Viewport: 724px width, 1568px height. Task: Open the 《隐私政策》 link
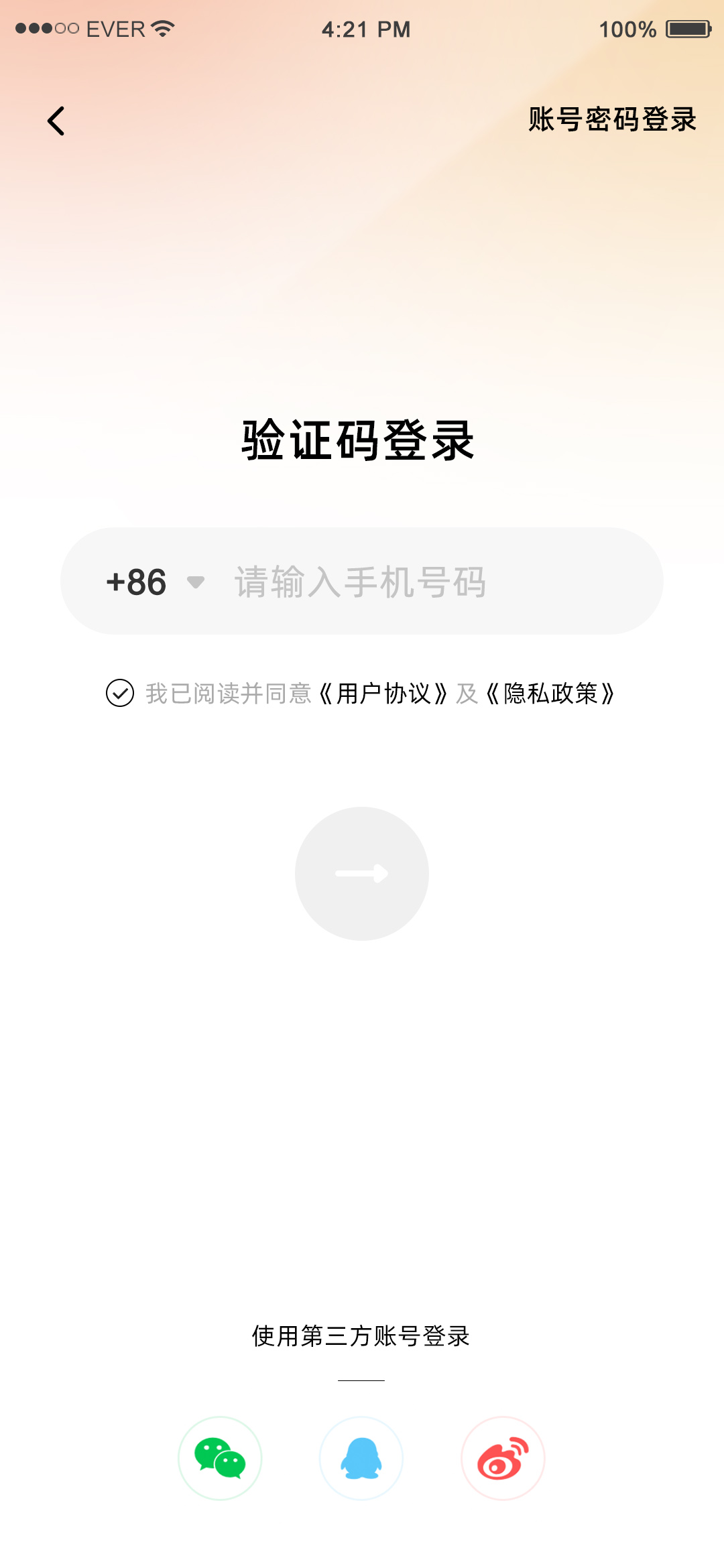(550, 694)
